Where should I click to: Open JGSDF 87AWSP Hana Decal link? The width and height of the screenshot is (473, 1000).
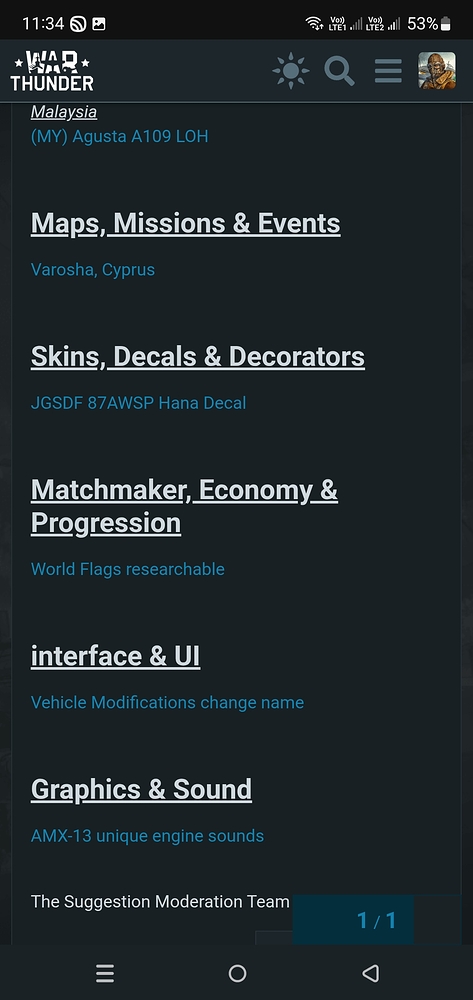(138, 403)
